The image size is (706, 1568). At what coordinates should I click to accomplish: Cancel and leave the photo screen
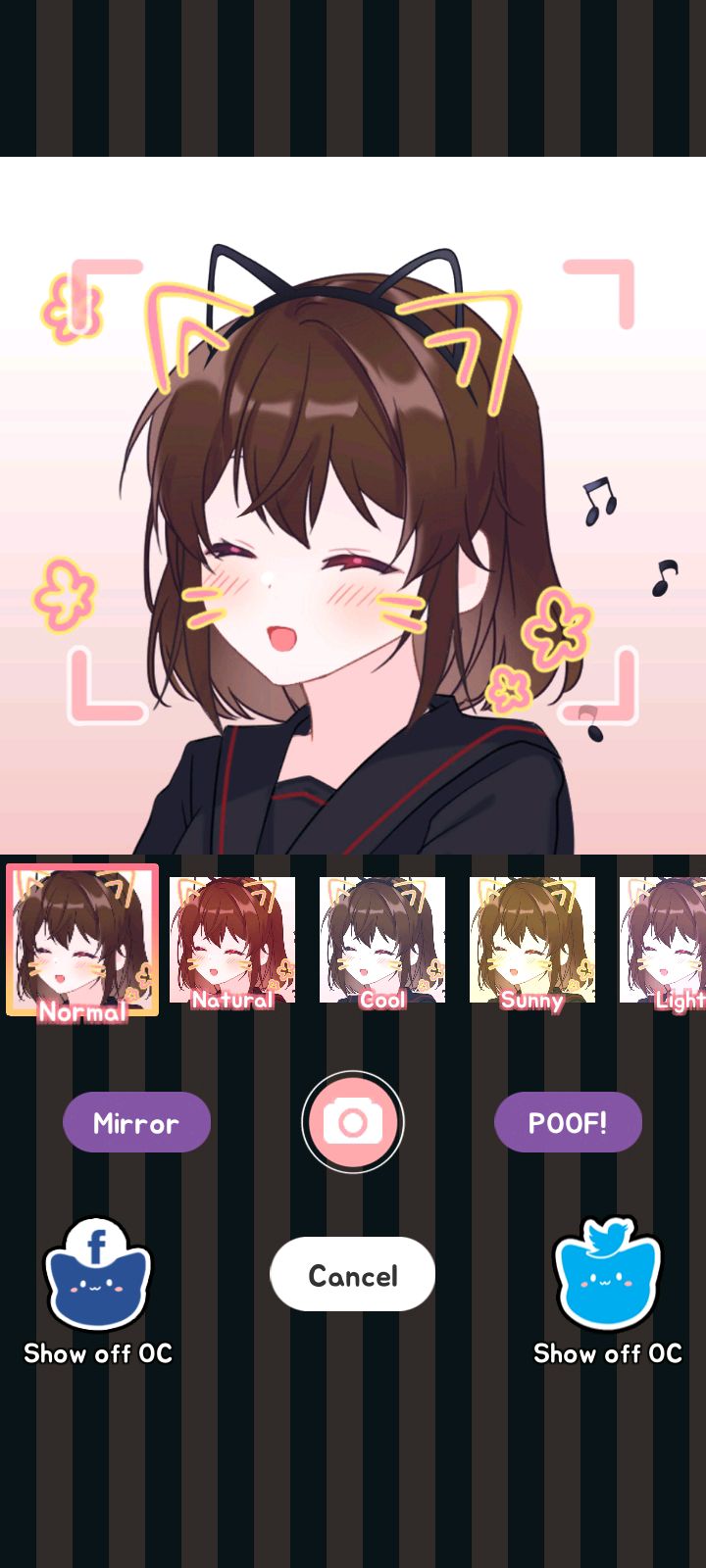point(353,1274)
